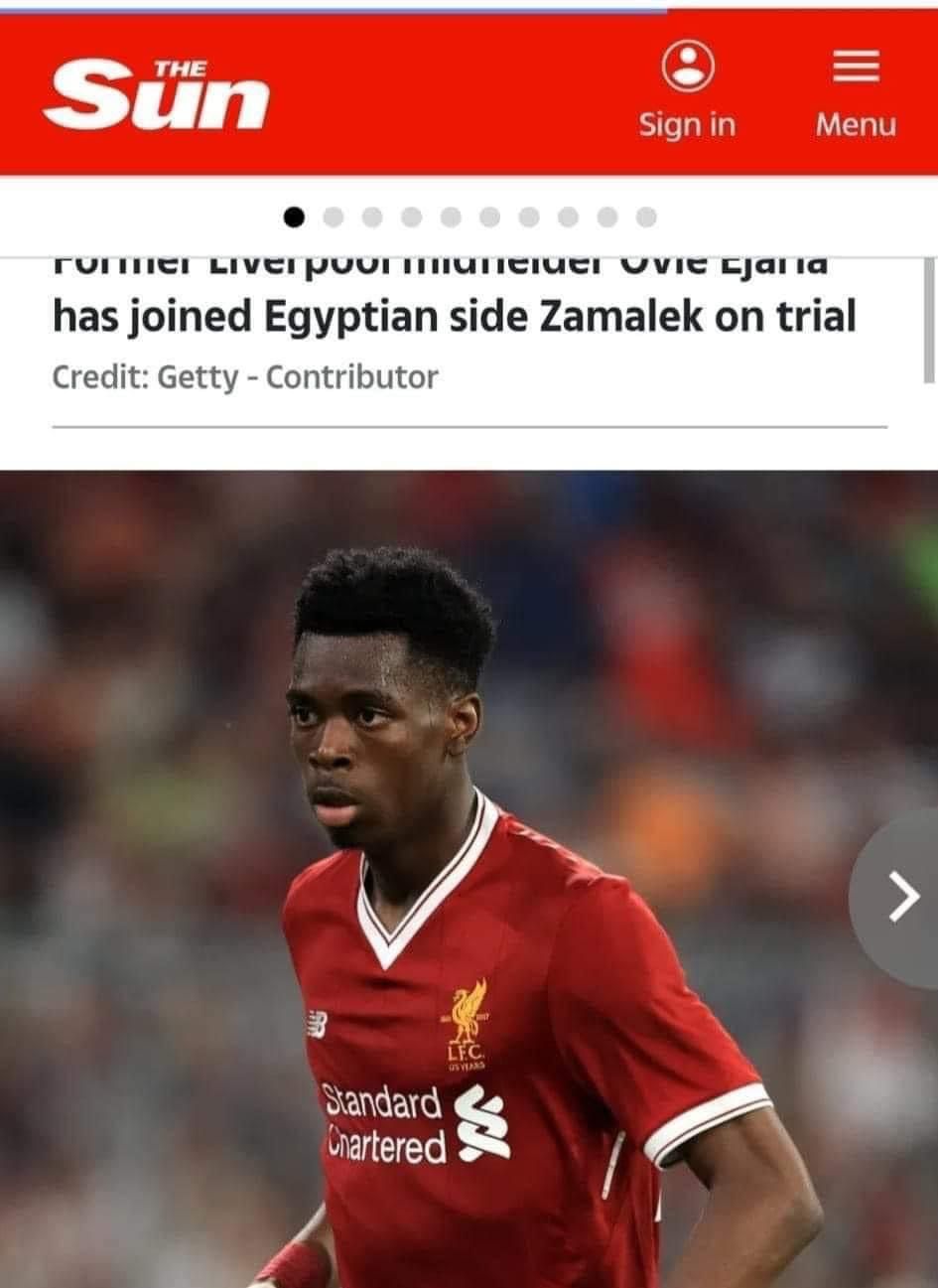The image size is (938, 1288).
Task: Tap Sign in to log in
Action: pyautogui.click(x=687, y=92)
